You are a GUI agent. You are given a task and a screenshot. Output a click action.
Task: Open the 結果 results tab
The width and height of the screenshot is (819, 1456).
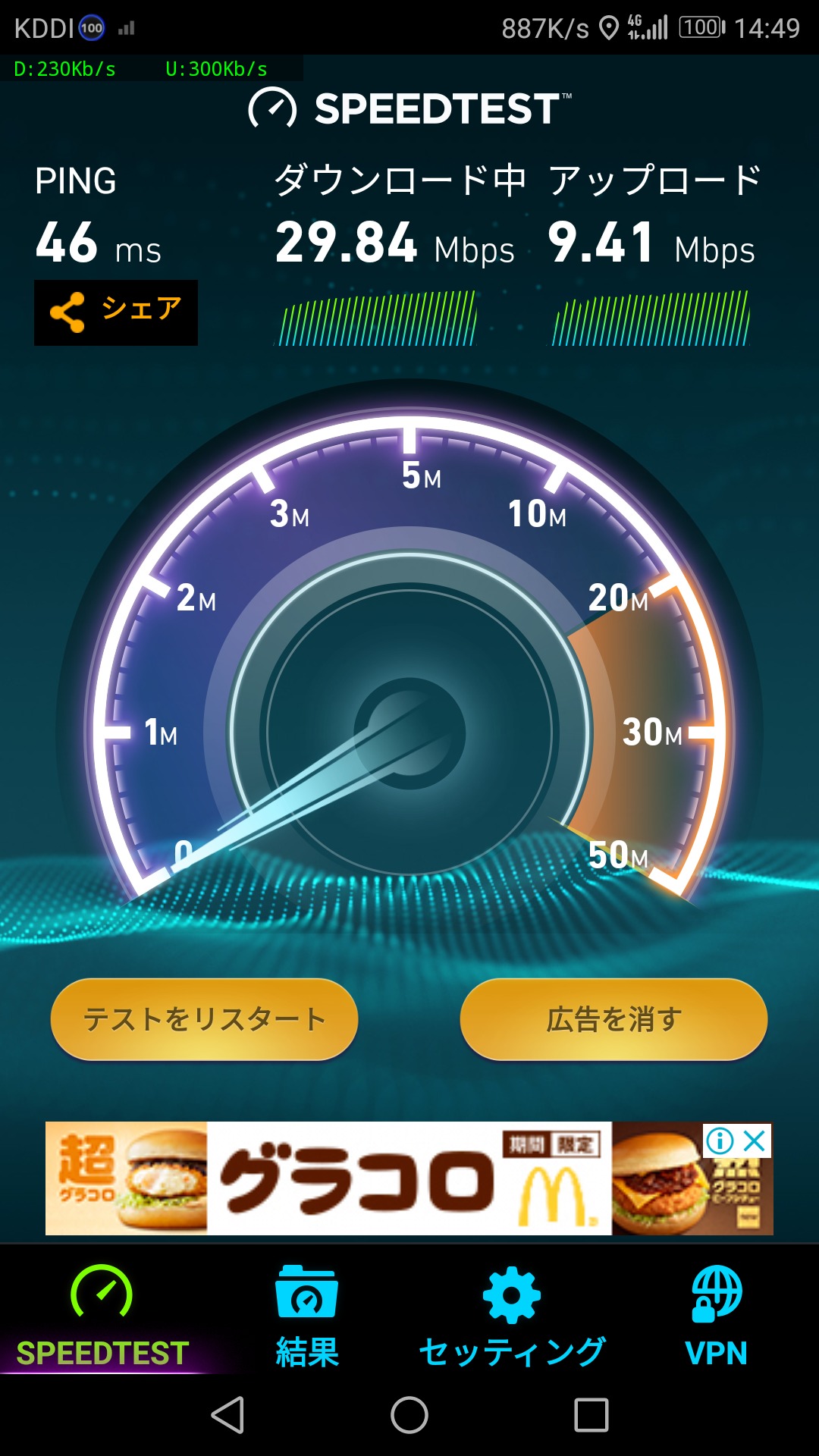coord(307,1316)
